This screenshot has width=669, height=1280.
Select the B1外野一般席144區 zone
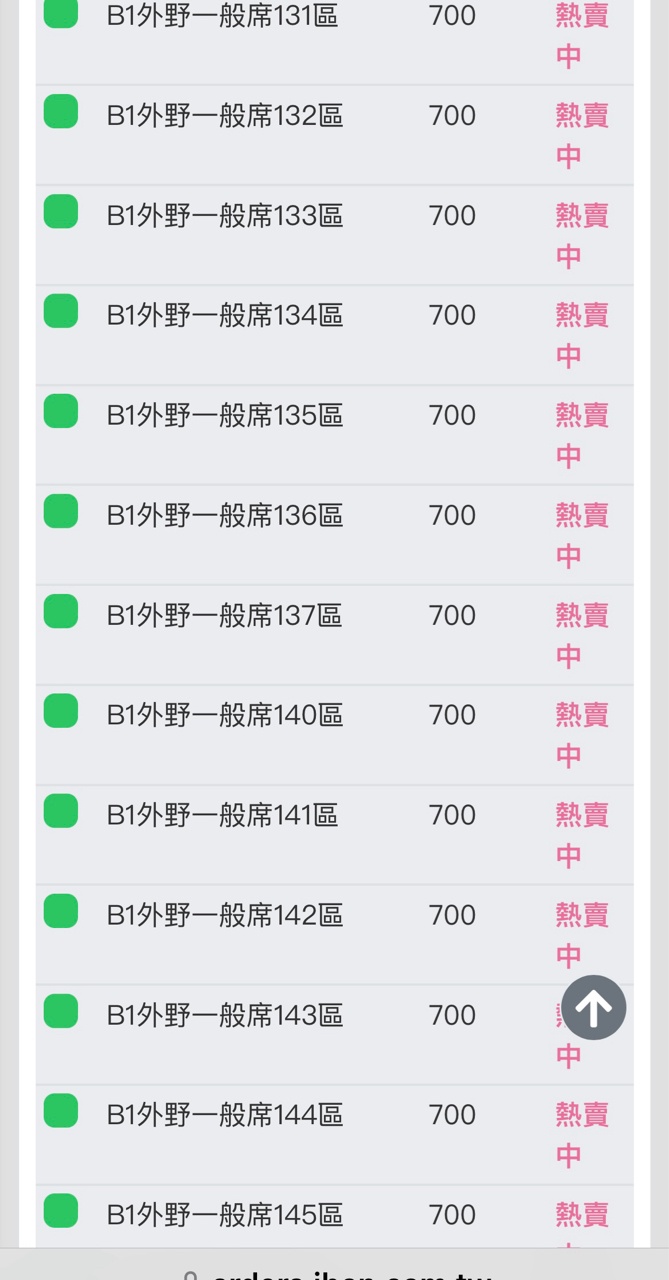coord(225,1115)
